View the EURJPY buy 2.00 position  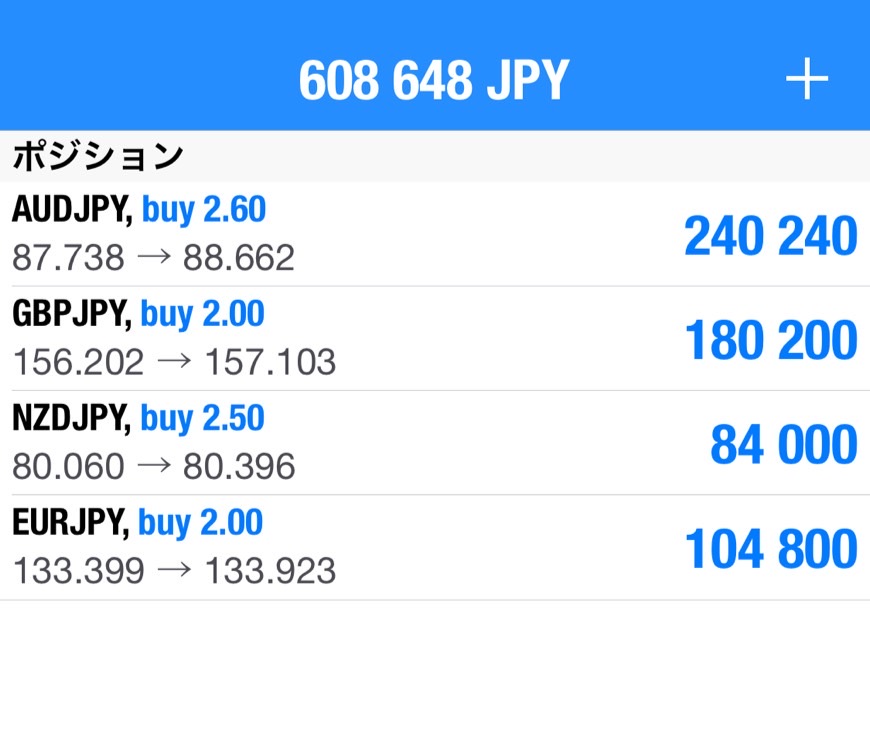click(434, 547)
